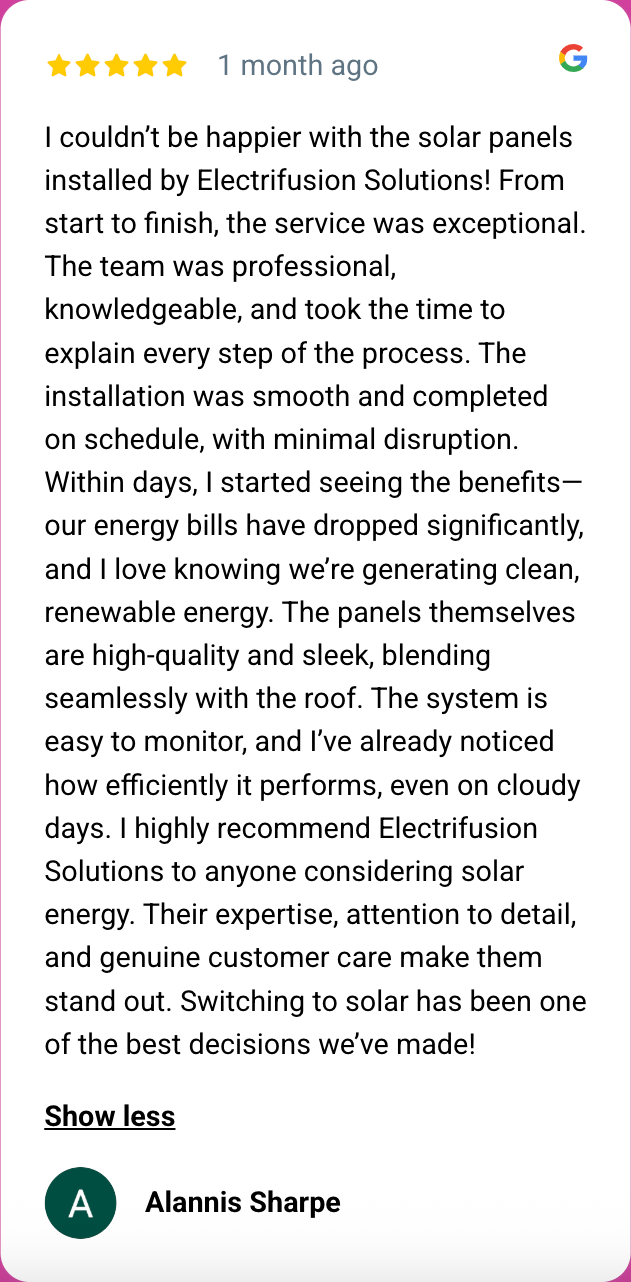Open Alannis Sharpe's reviewer profile
Viewport: 631px width, 1282px height.
point(242,1202)
